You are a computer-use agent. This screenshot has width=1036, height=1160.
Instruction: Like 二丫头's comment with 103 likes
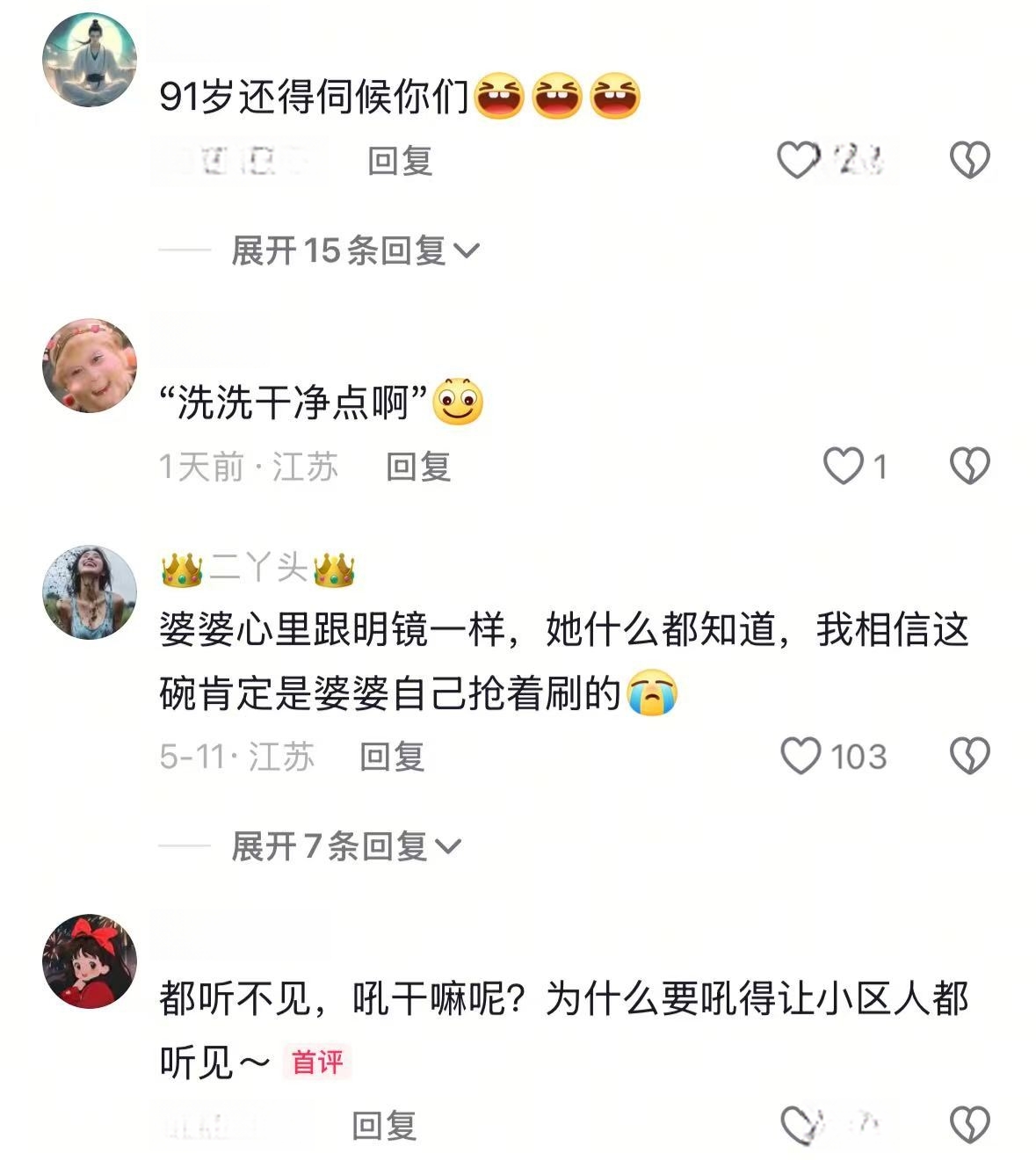click(801, 756)
